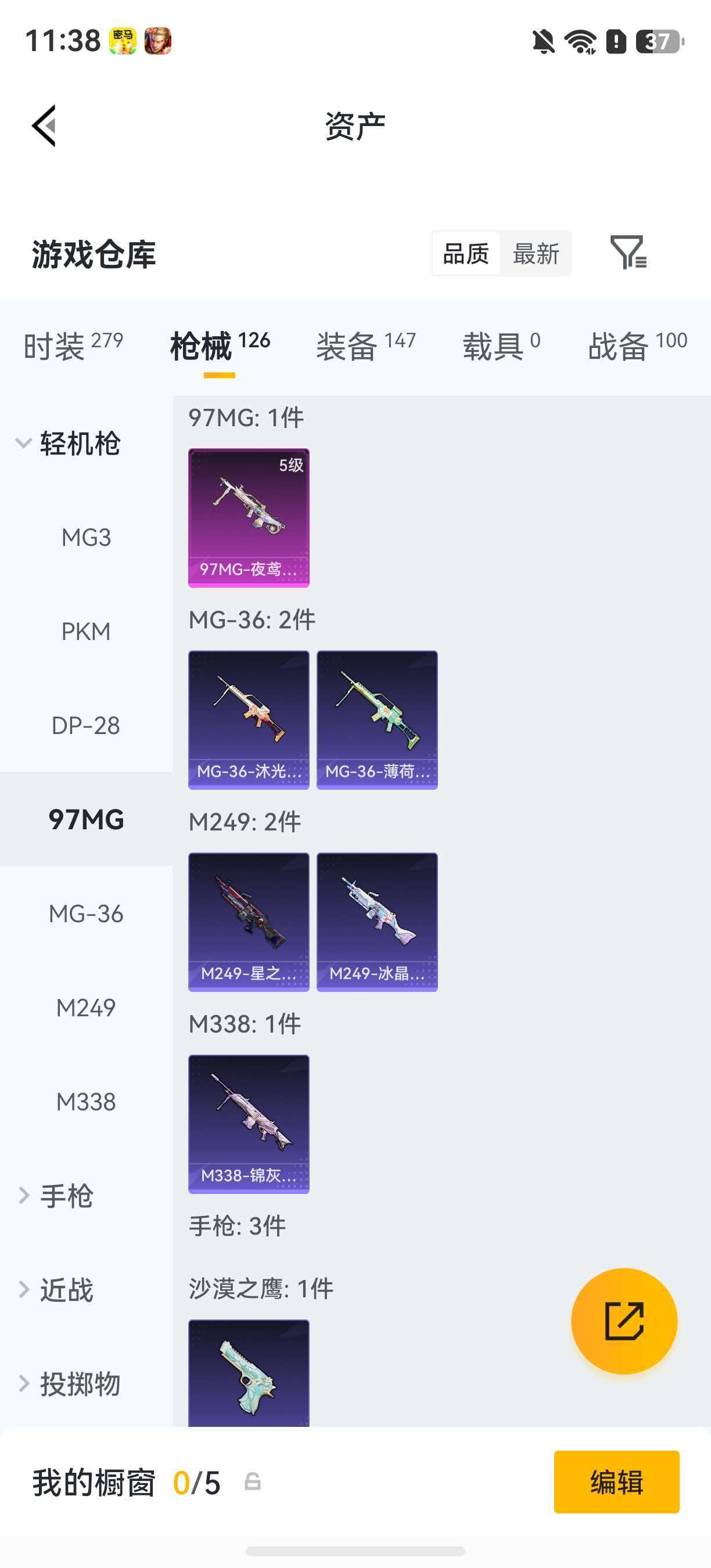Screen dimensions: 711x1568
Task: Select PKM in the sidebar
Action: click(86, 631)
